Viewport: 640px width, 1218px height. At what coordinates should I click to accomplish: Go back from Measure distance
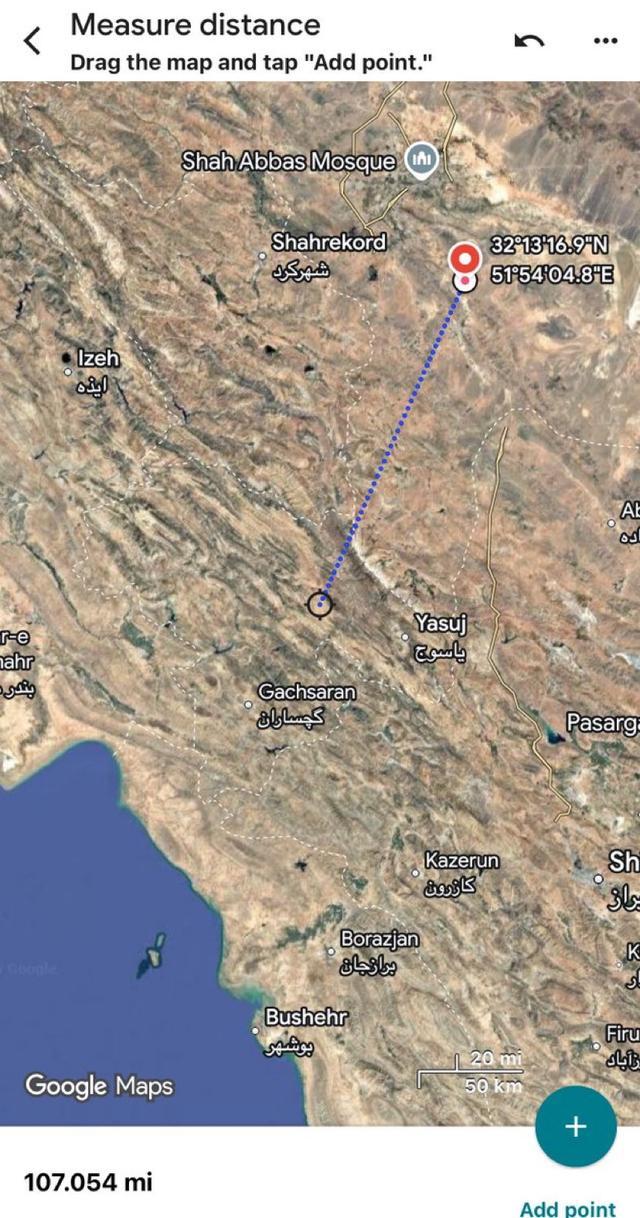33,41
